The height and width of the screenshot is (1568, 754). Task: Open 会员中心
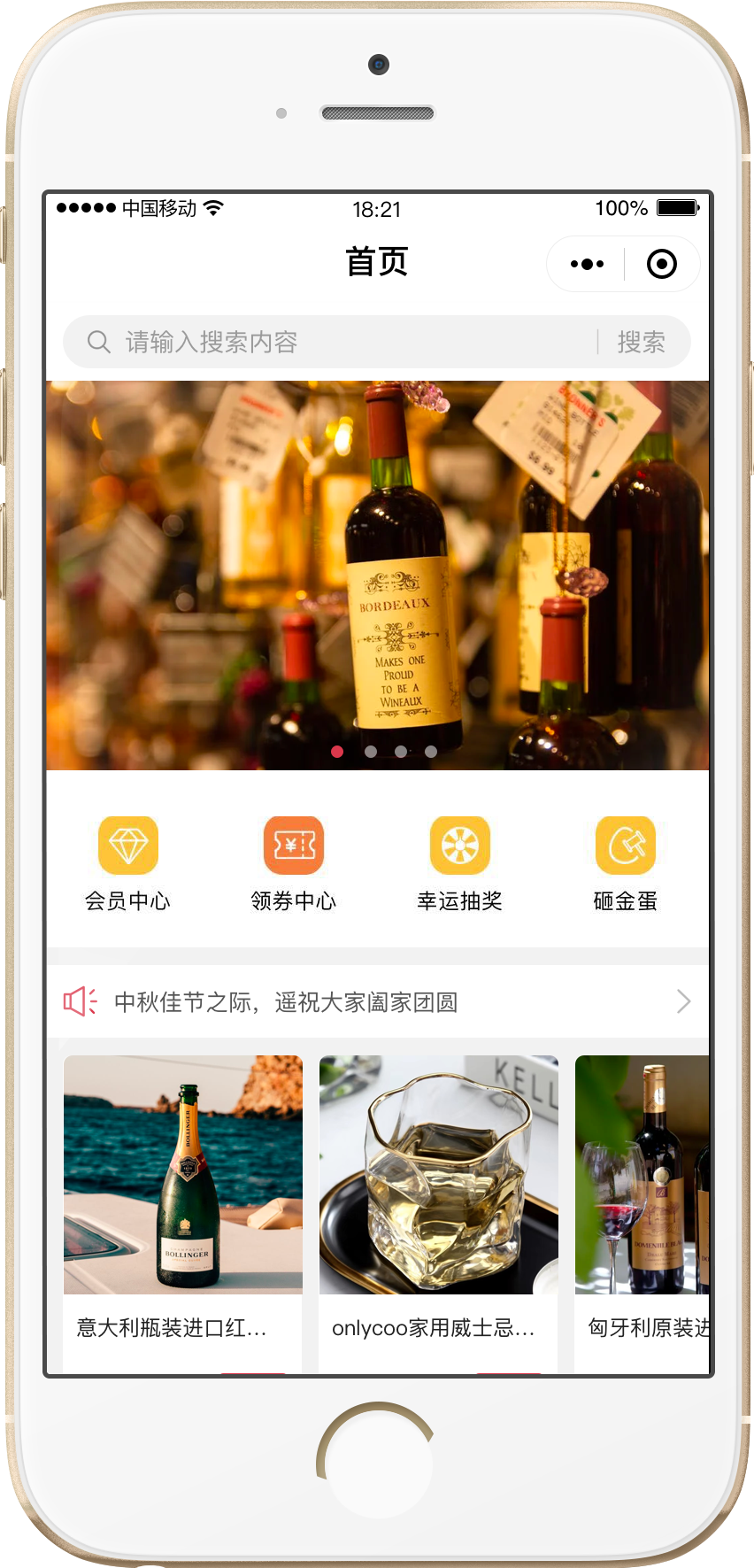click(128, 863)
